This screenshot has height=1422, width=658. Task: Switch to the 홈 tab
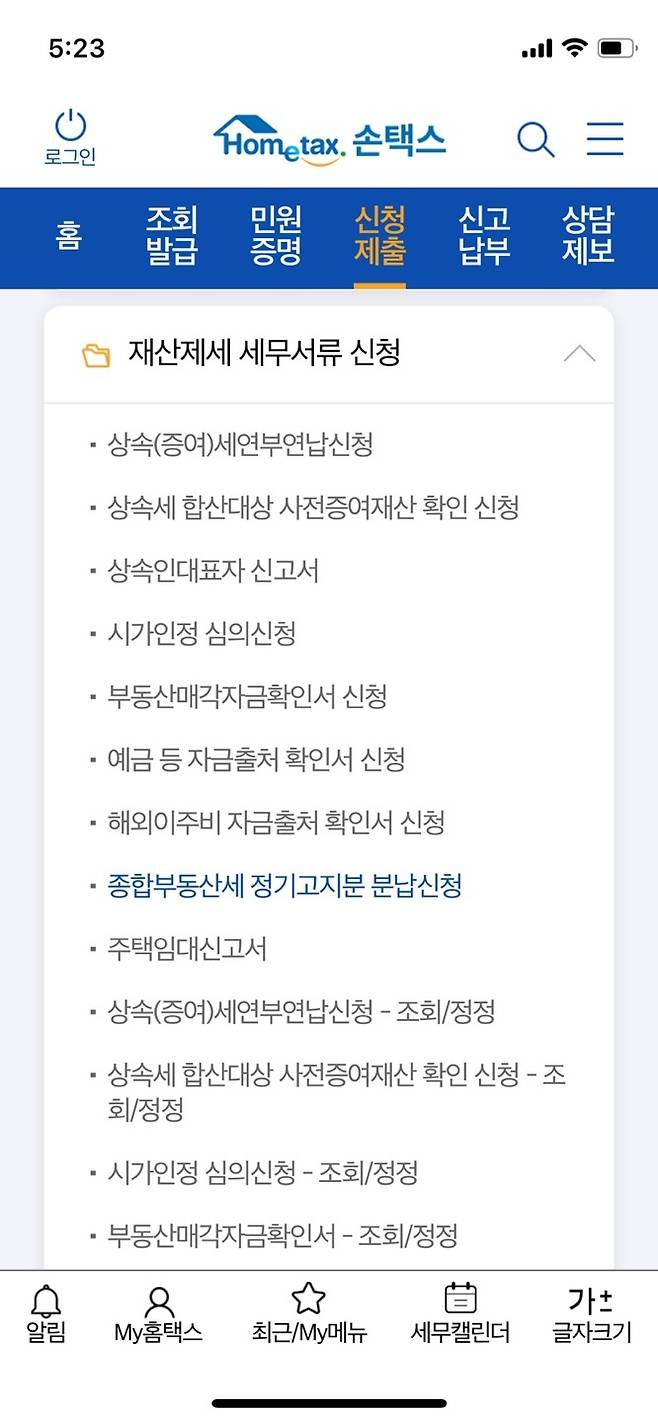tap(69, 237)
